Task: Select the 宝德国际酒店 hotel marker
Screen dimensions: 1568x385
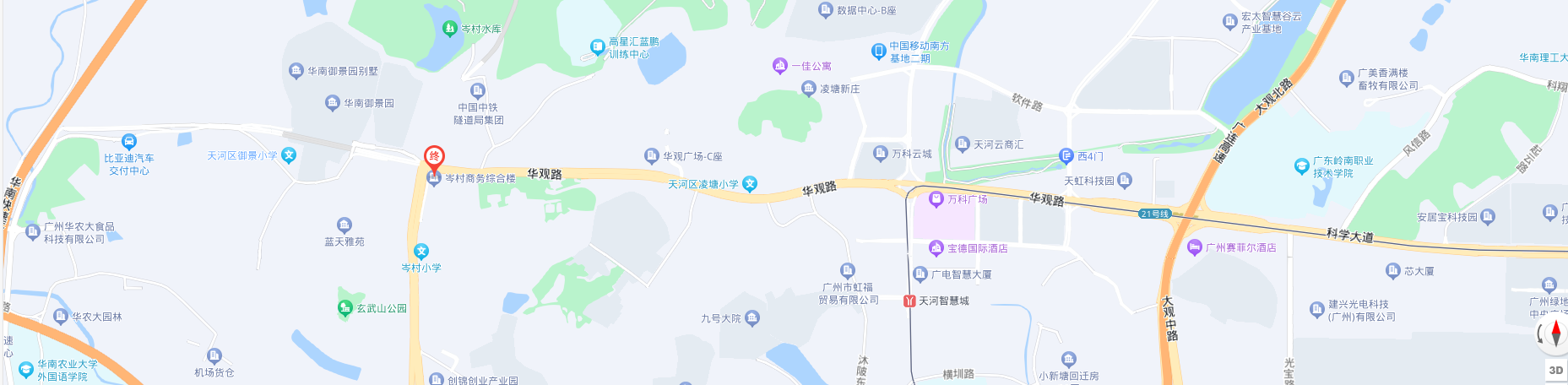Action: (936, 248)
